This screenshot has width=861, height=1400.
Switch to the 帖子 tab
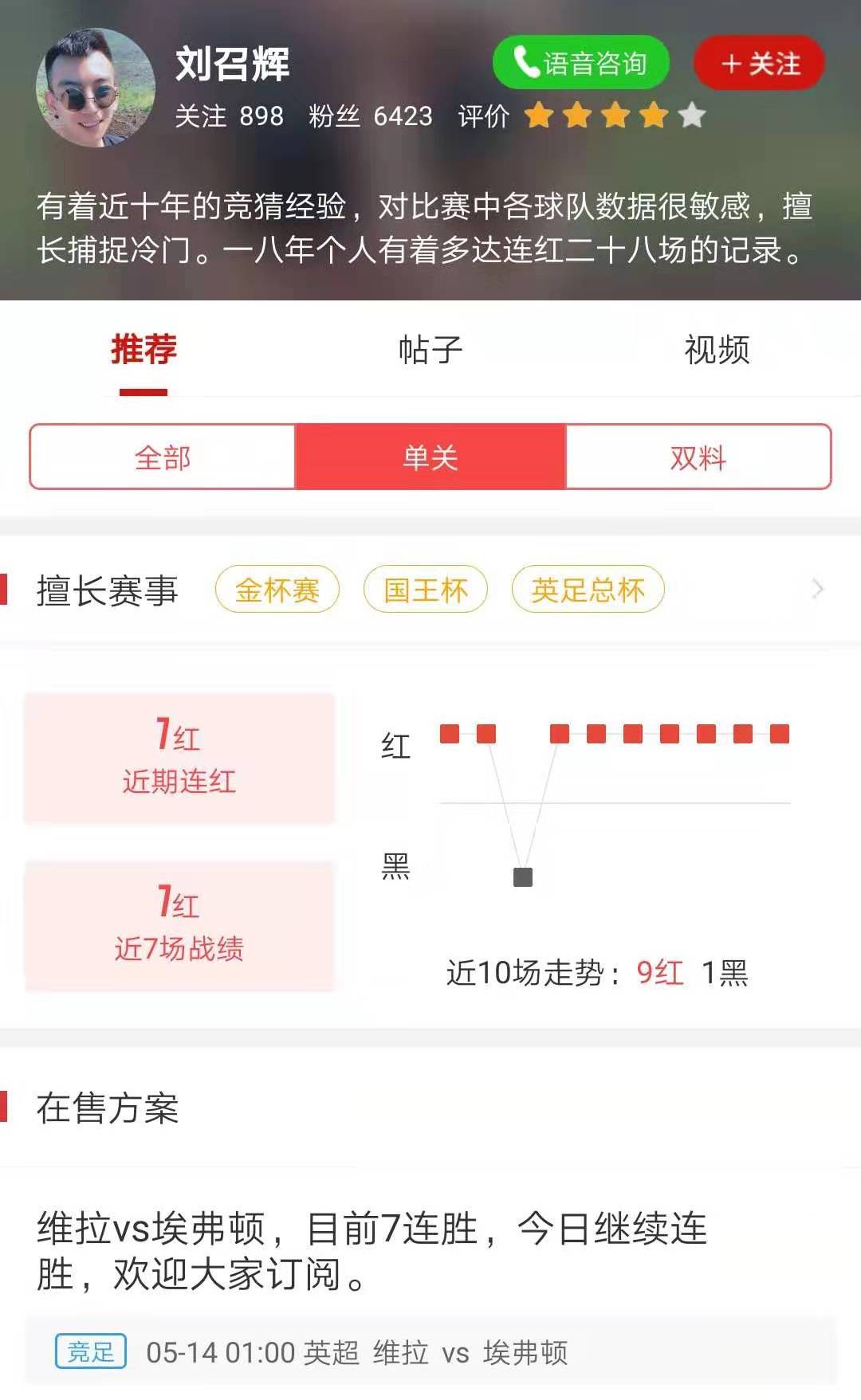pos(431,350)
